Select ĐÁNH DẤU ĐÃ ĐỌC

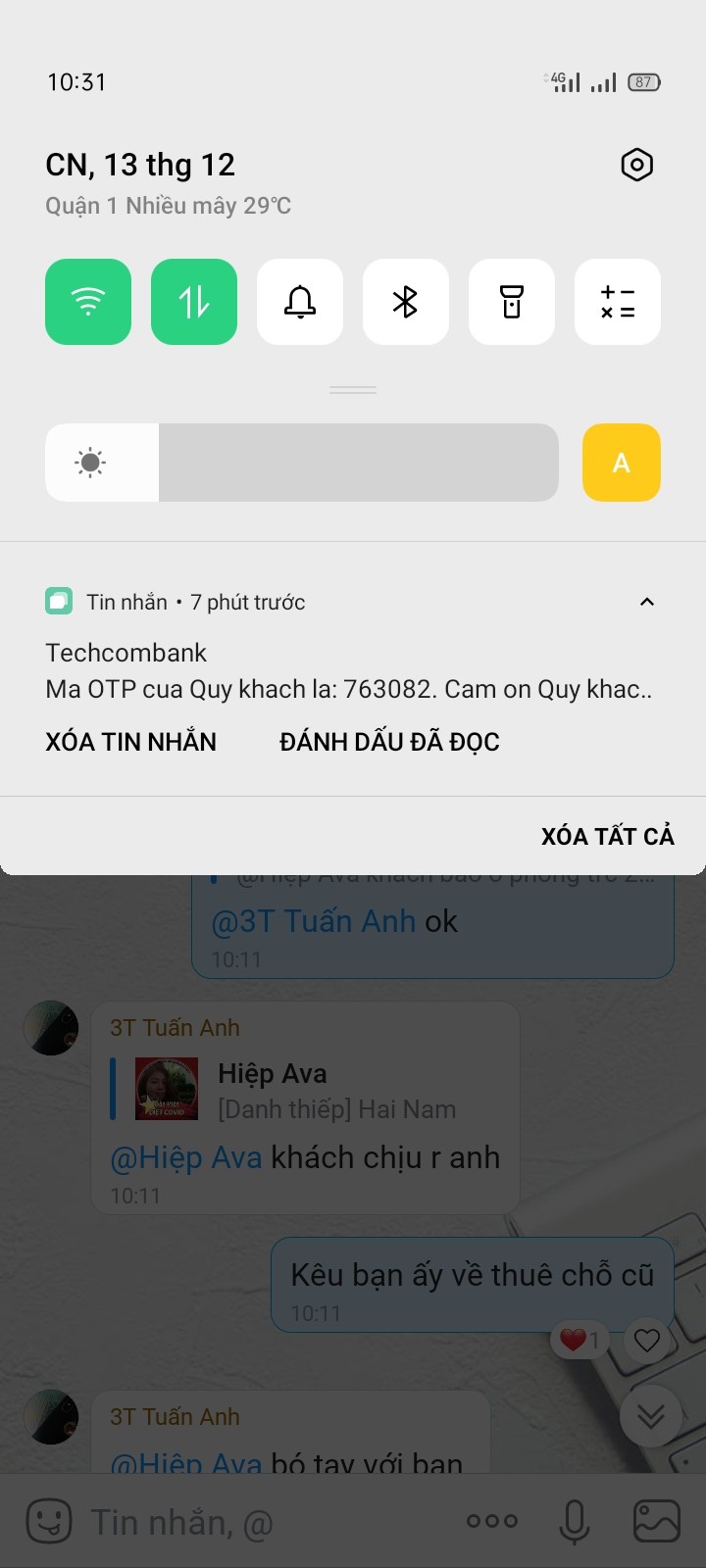click(x=389, y=742)
